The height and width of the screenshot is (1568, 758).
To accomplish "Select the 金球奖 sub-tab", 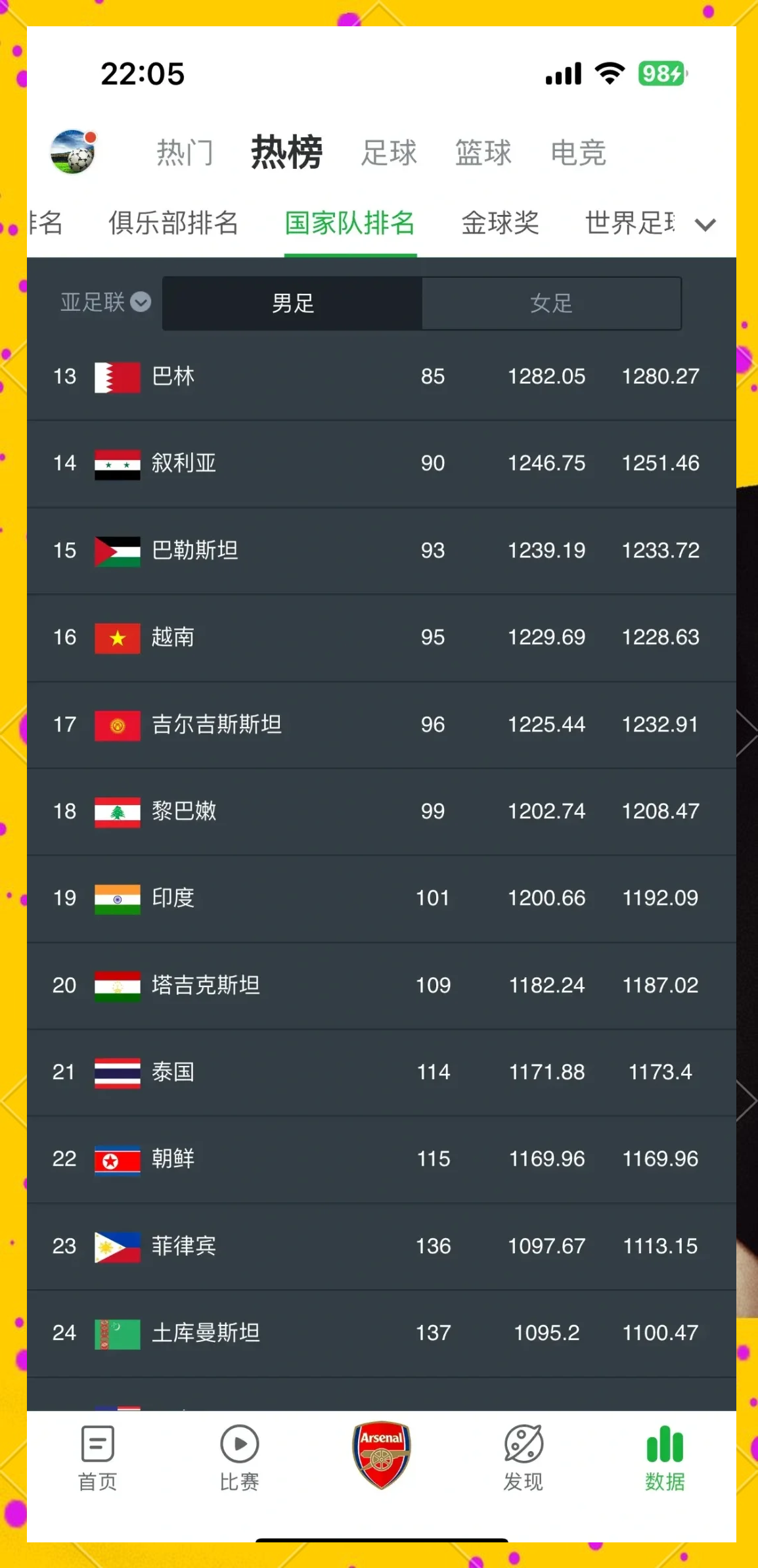I will [500, 223].
